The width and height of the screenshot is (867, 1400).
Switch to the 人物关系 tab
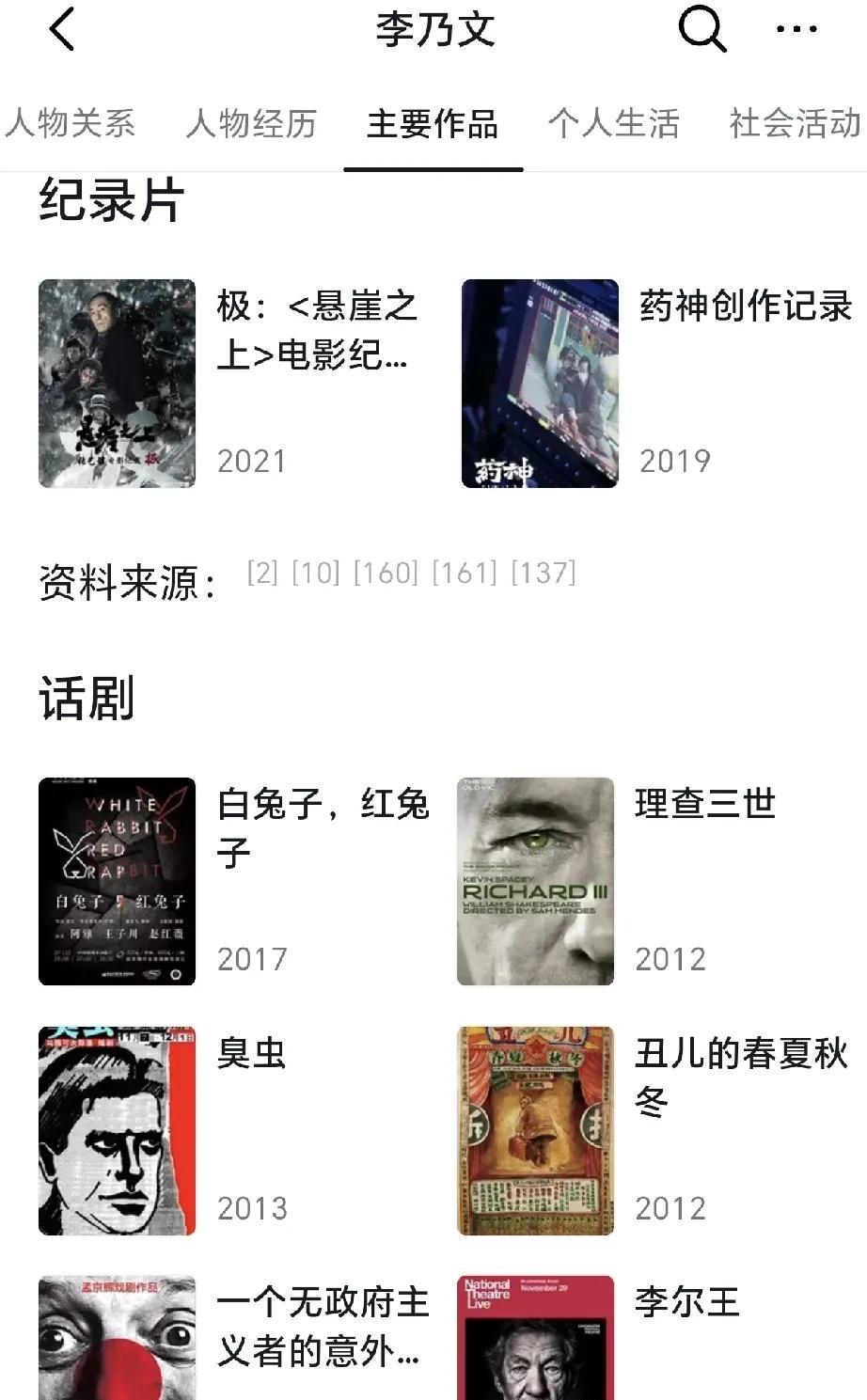71,124
